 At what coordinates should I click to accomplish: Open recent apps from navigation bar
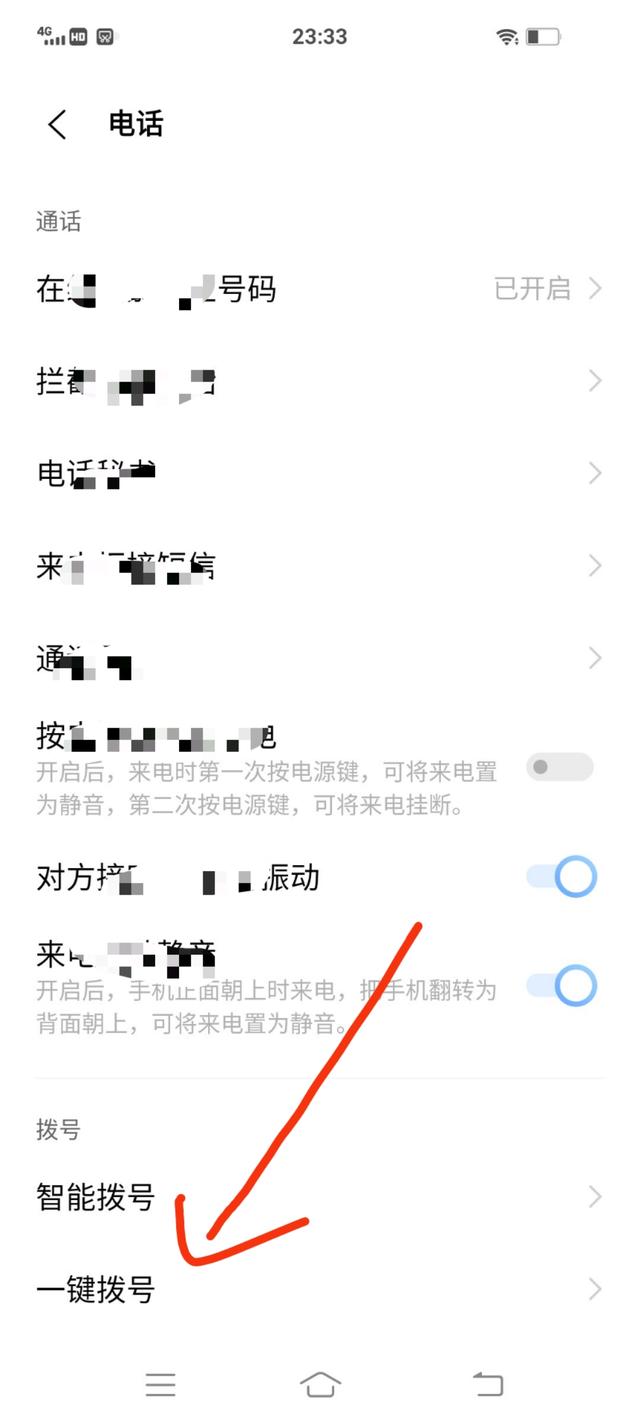coord(160,1384)
